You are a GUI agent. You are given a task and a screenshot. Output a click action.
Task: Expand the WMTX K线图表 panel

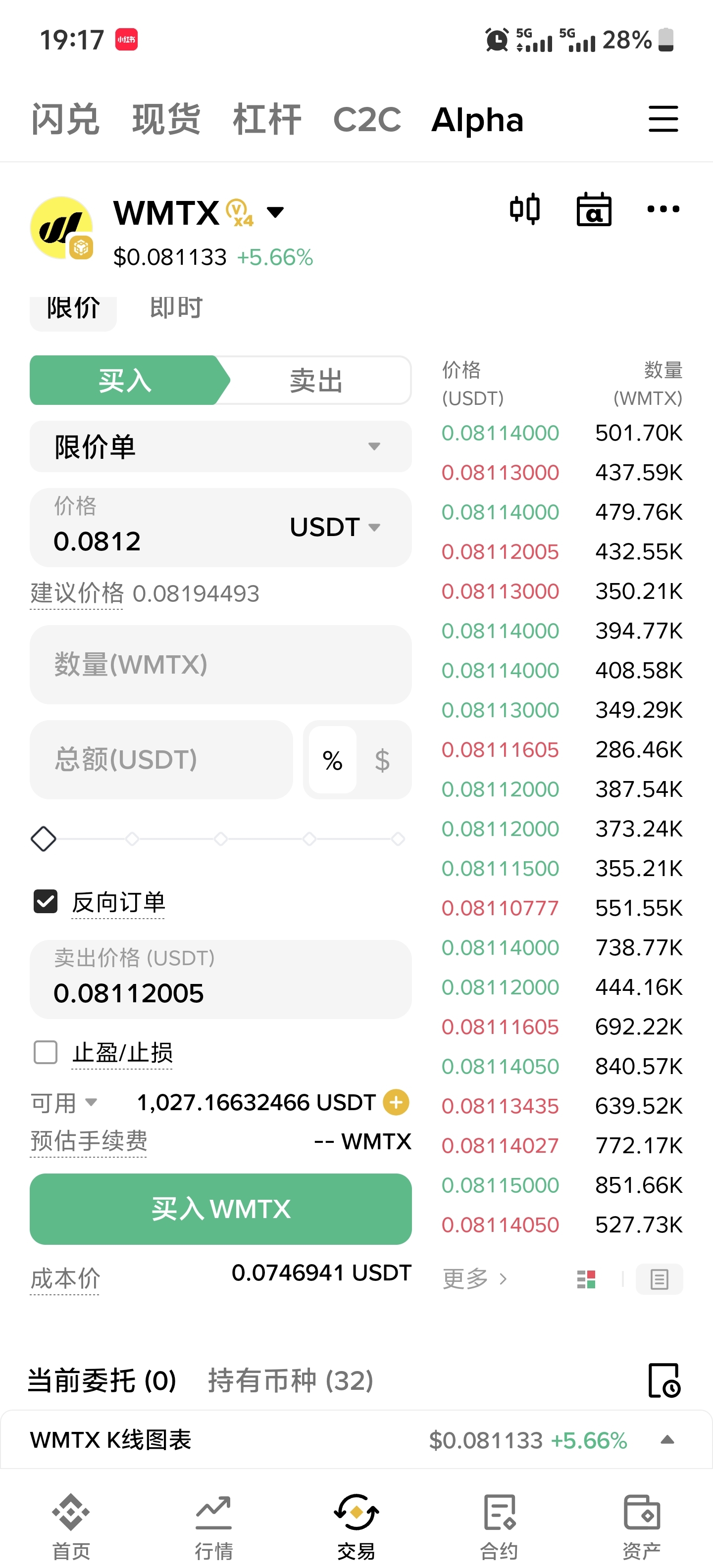[667, 1440]
